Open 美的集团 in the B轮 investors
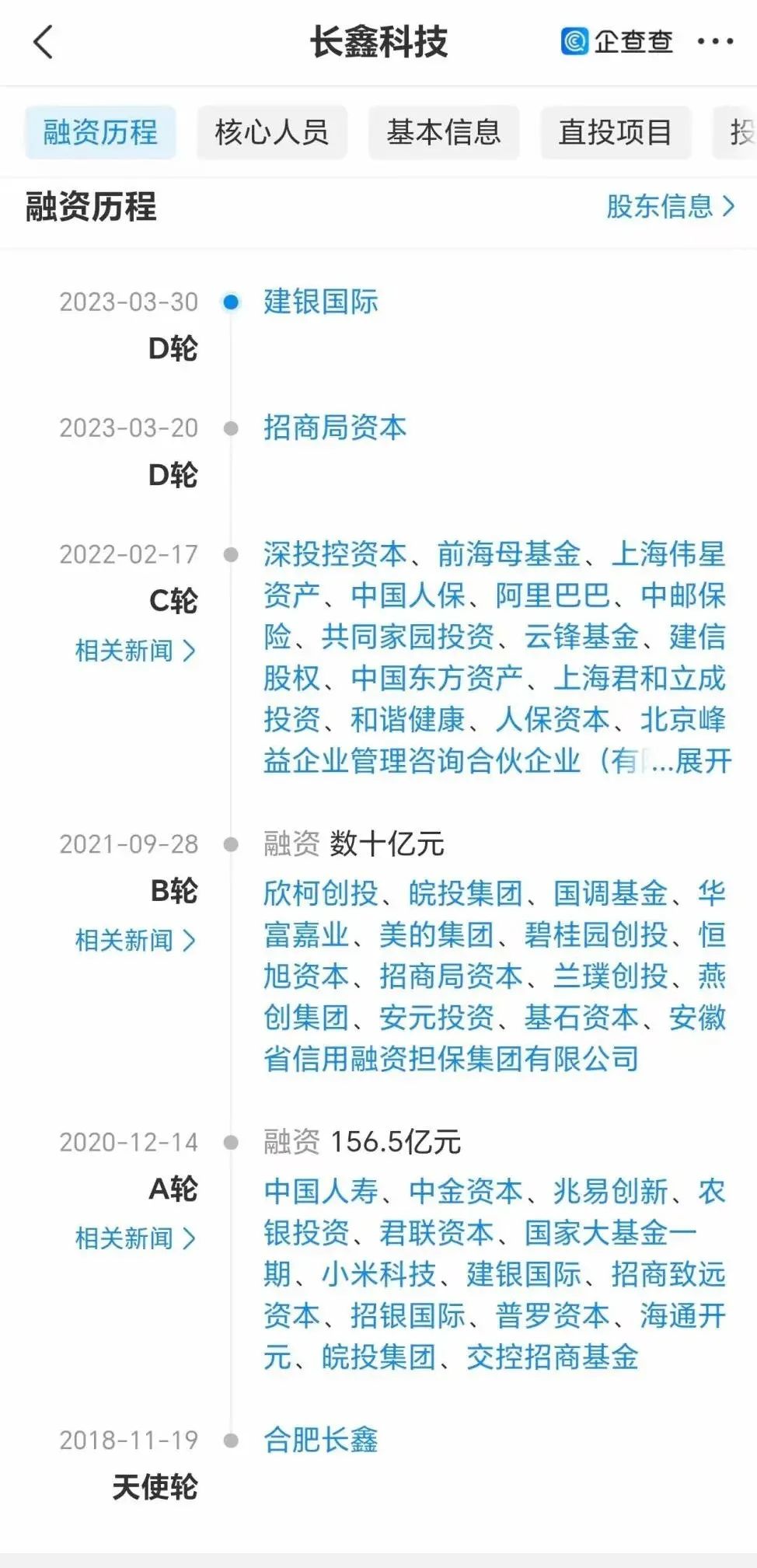The height and width of the screenshot is (1568, 757). [x=437, y=934]
